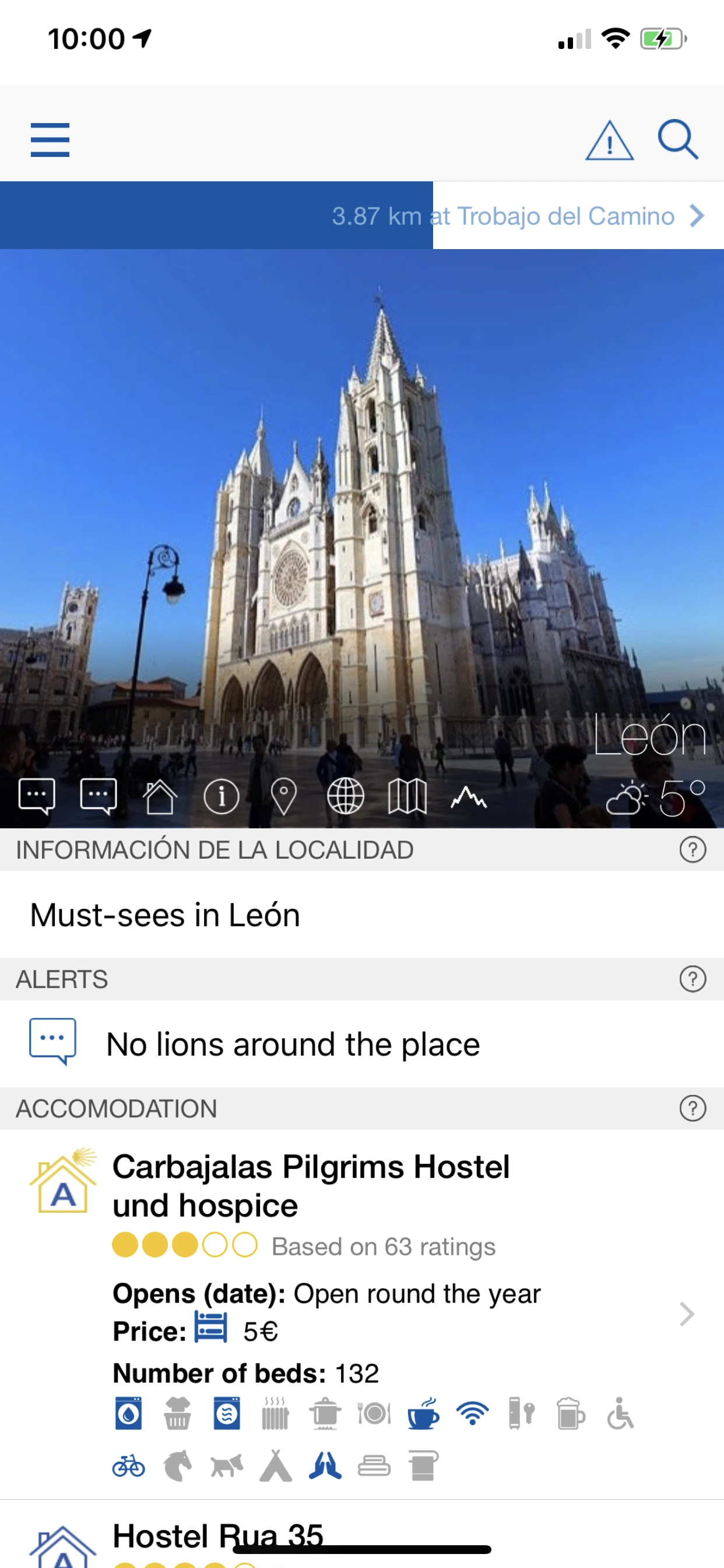Open help for Información de la localidad
This screenshot has width=724, height=1568.
coord(693,850)
